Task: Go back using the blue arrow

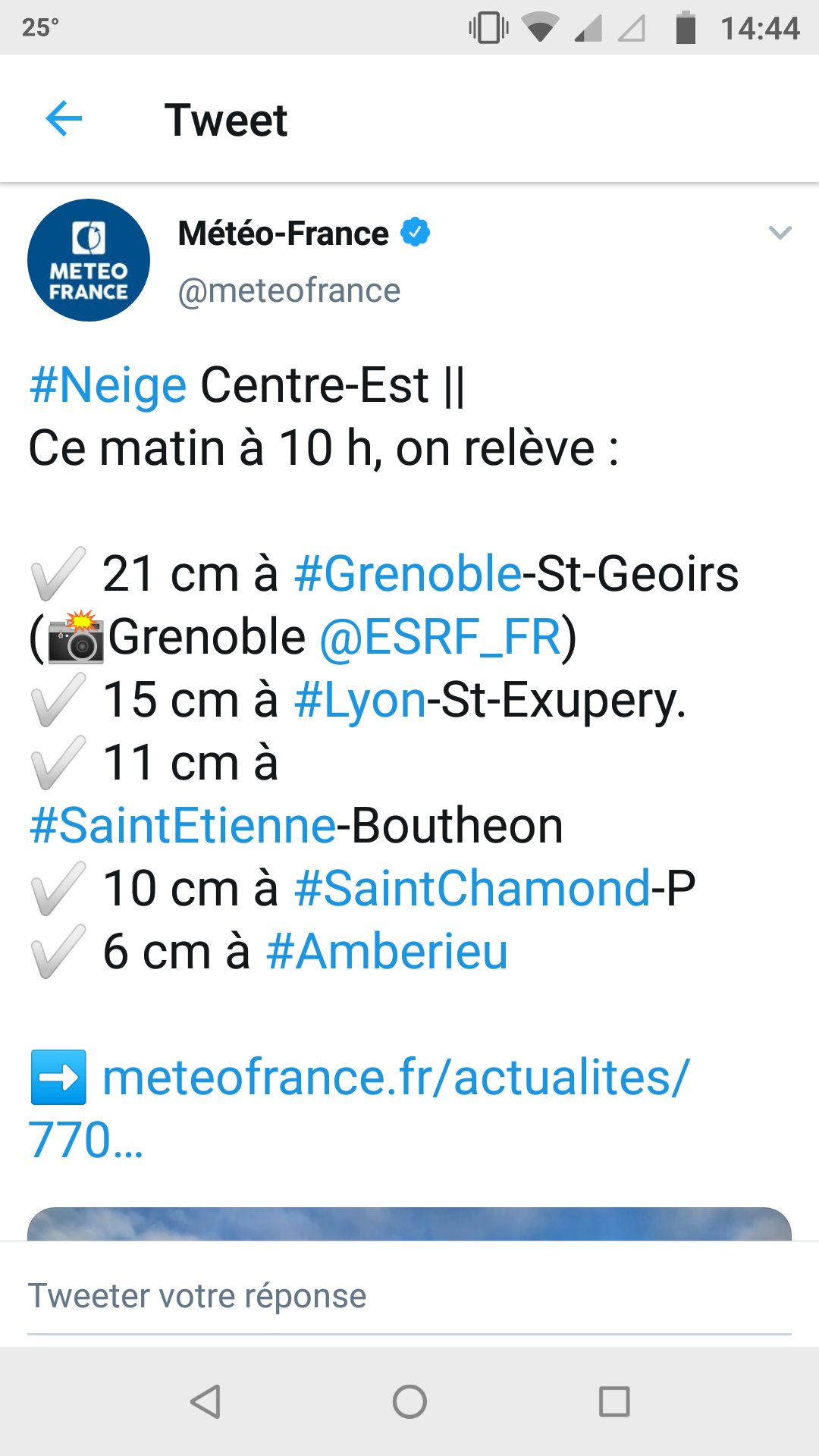Action: pos(64,119)
